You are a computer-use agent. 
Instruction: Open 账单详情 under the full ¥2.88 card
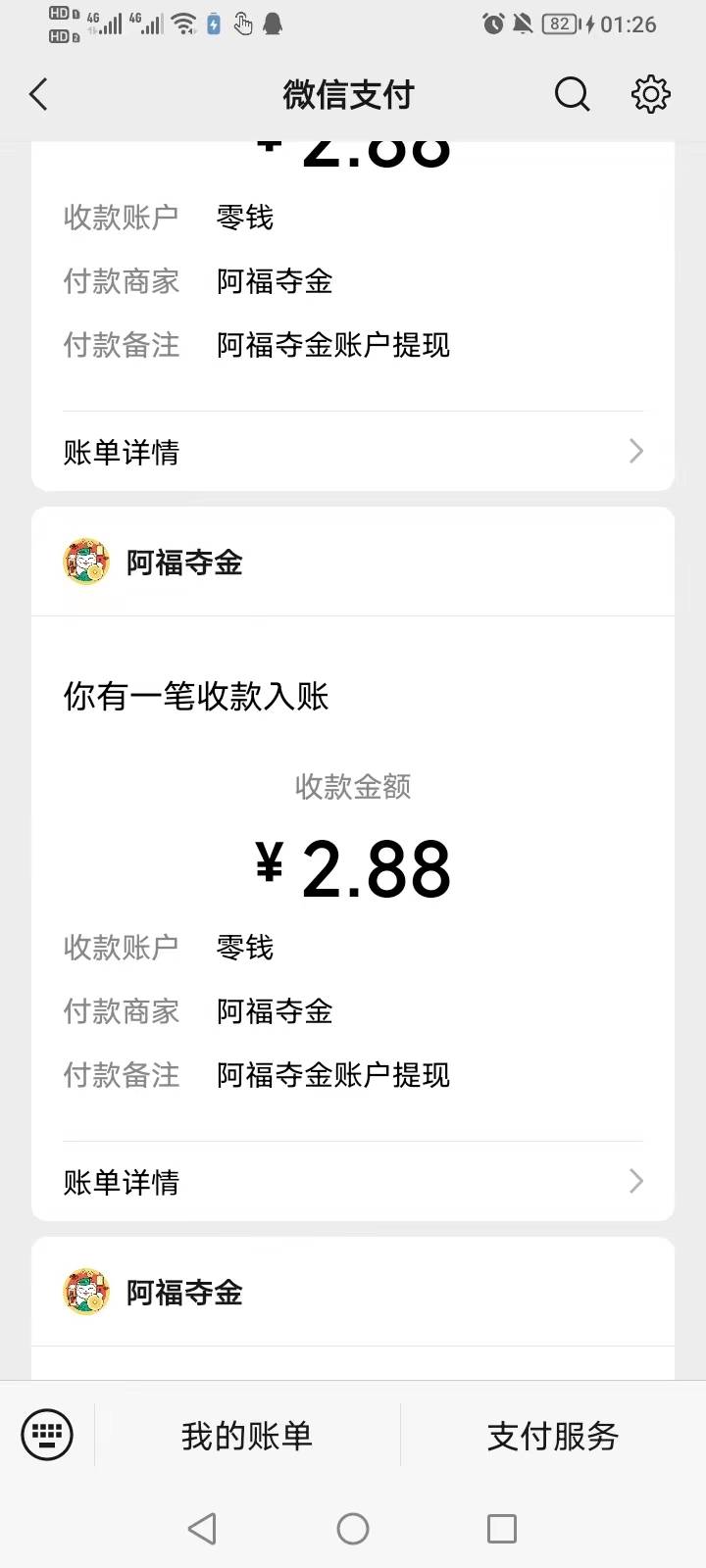pos(353,1182)
